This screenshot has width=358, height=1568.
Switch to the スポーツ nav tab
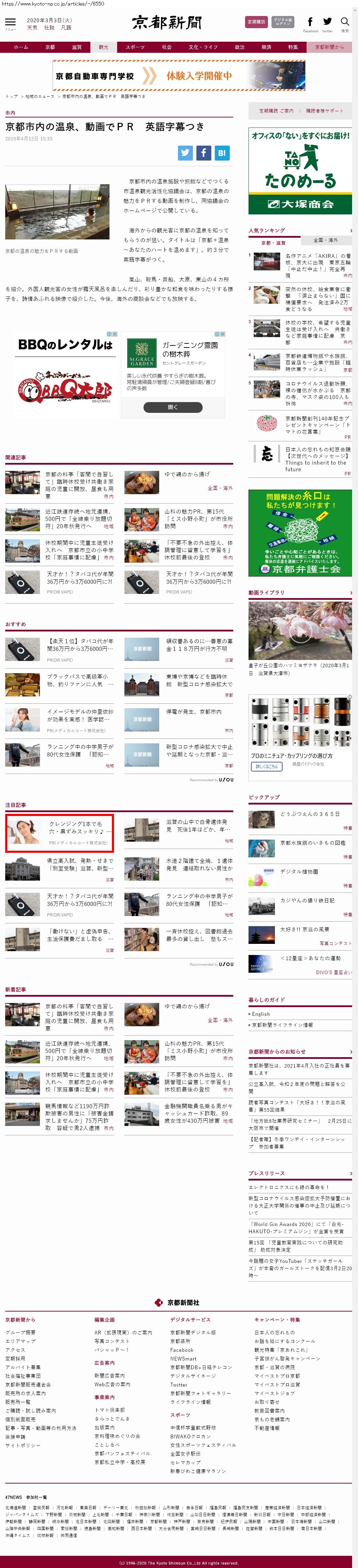[135, 47]
